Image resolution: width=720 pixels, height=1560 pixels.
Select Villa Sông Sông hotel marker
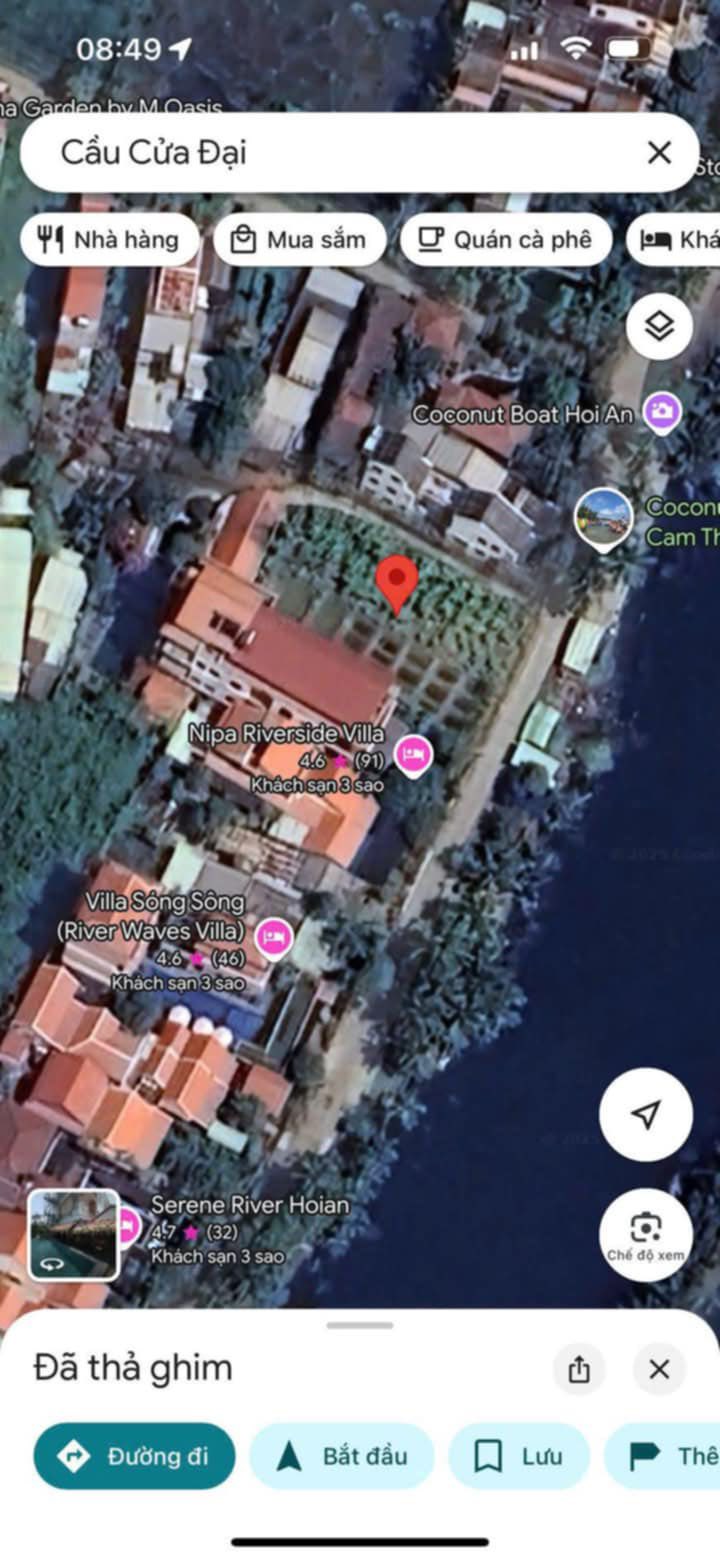(273, 938)
